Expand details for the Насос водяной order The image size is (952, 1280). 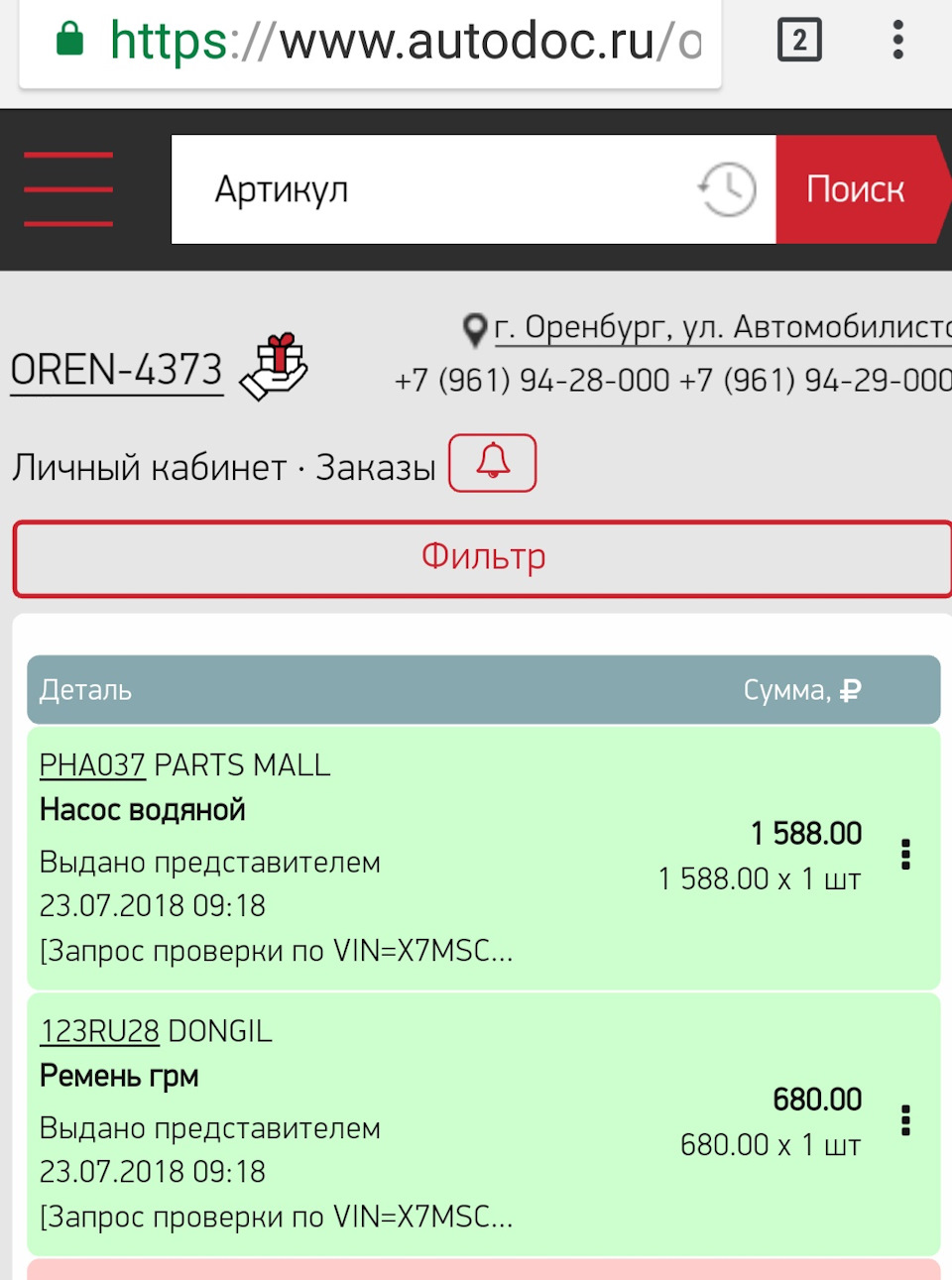click(x=142, y=809)
